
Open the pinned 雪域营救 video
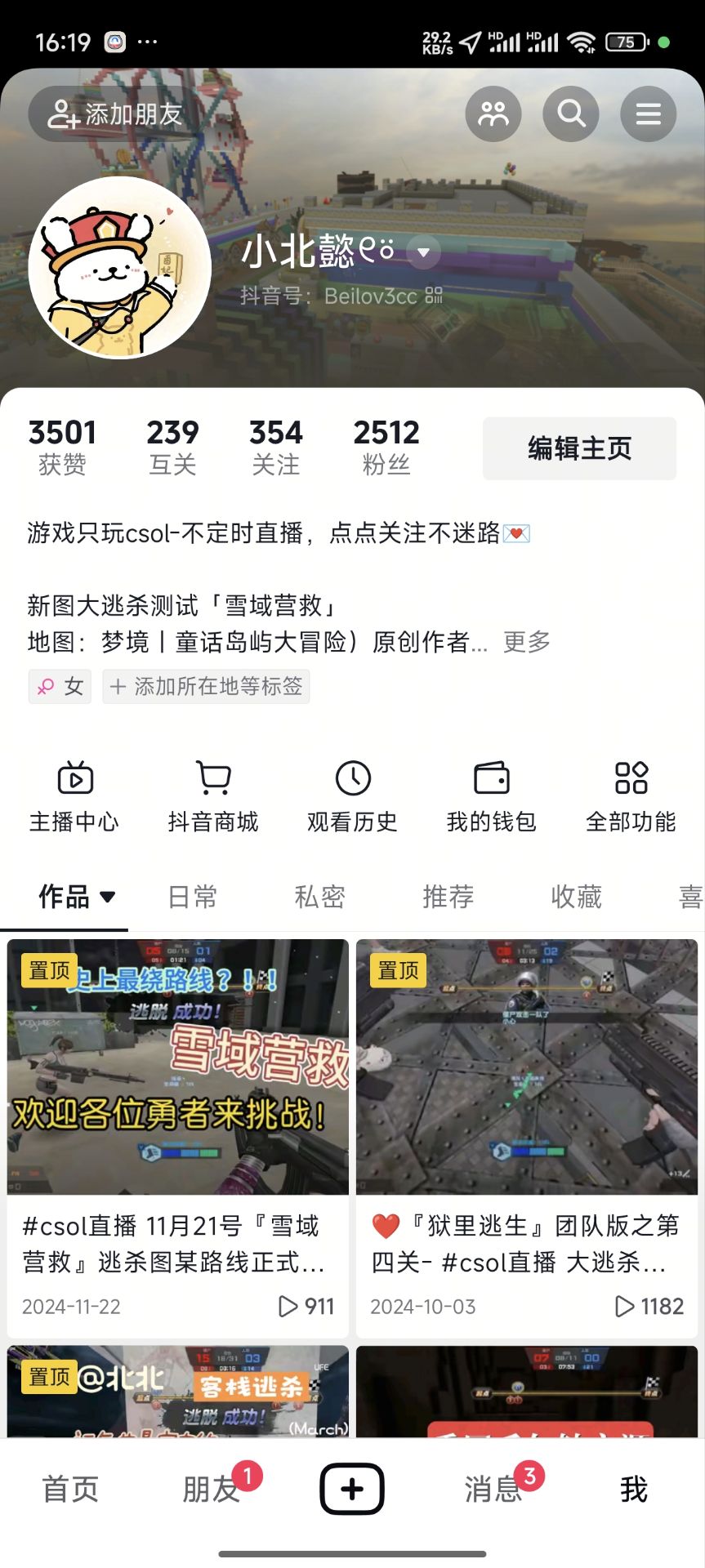point(178,1067)
